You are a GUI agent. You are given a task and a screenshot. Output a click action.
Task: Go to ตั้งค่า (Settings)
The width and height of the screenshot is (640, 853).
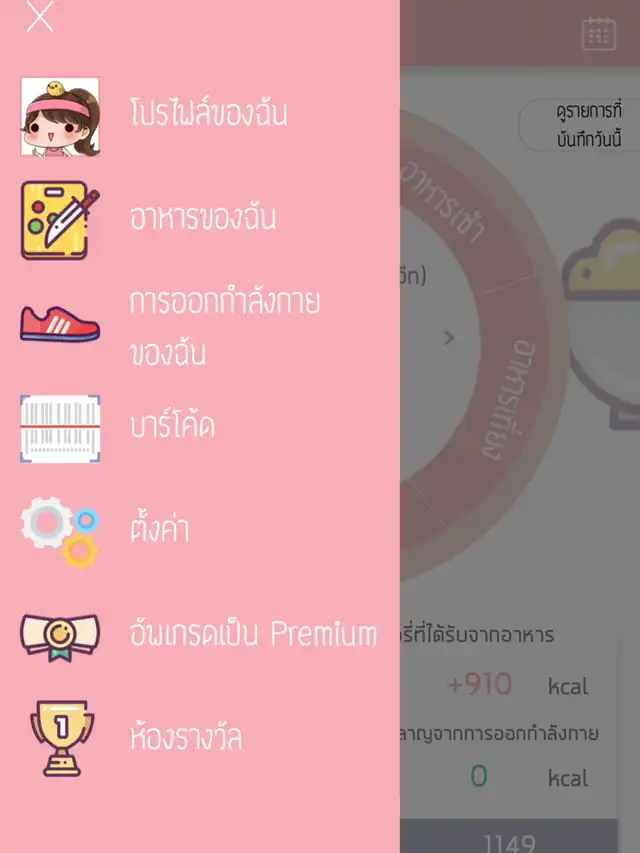160,530
